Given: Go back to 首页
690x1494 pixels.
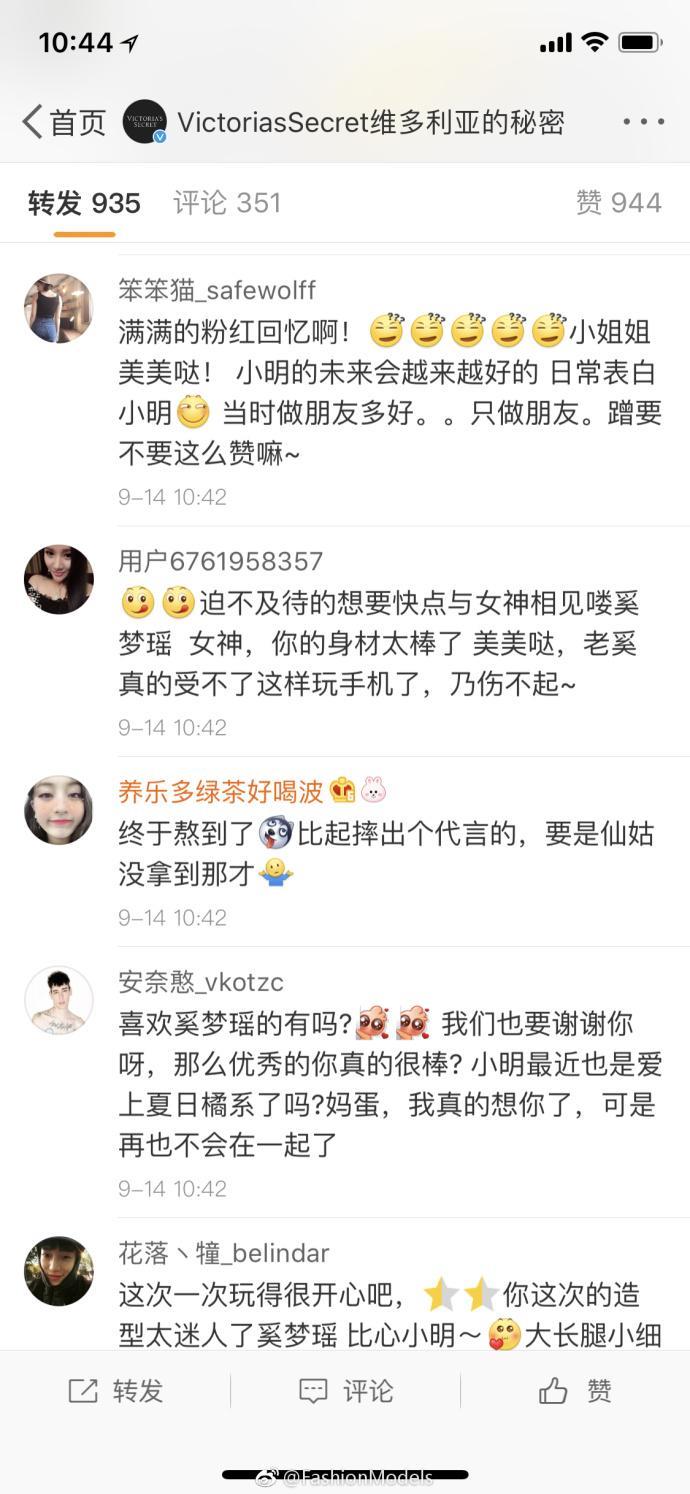Looking at the screenshot, I should 64,122.
